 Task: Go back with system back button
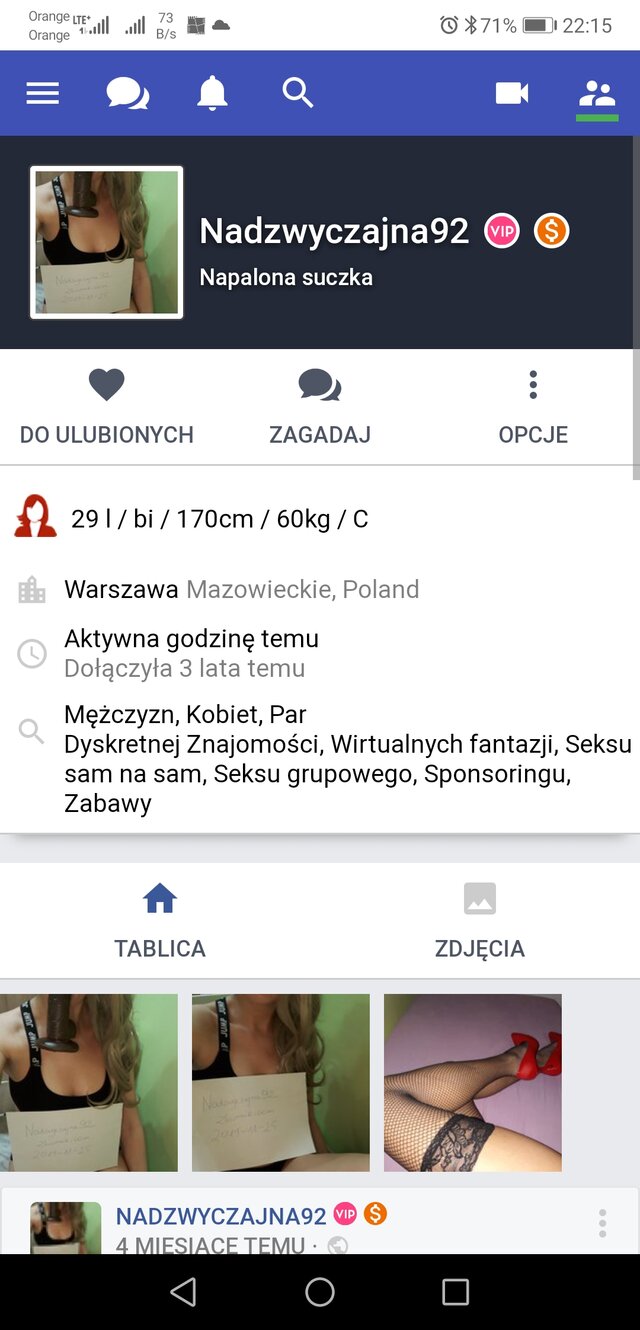[183, 1292]
